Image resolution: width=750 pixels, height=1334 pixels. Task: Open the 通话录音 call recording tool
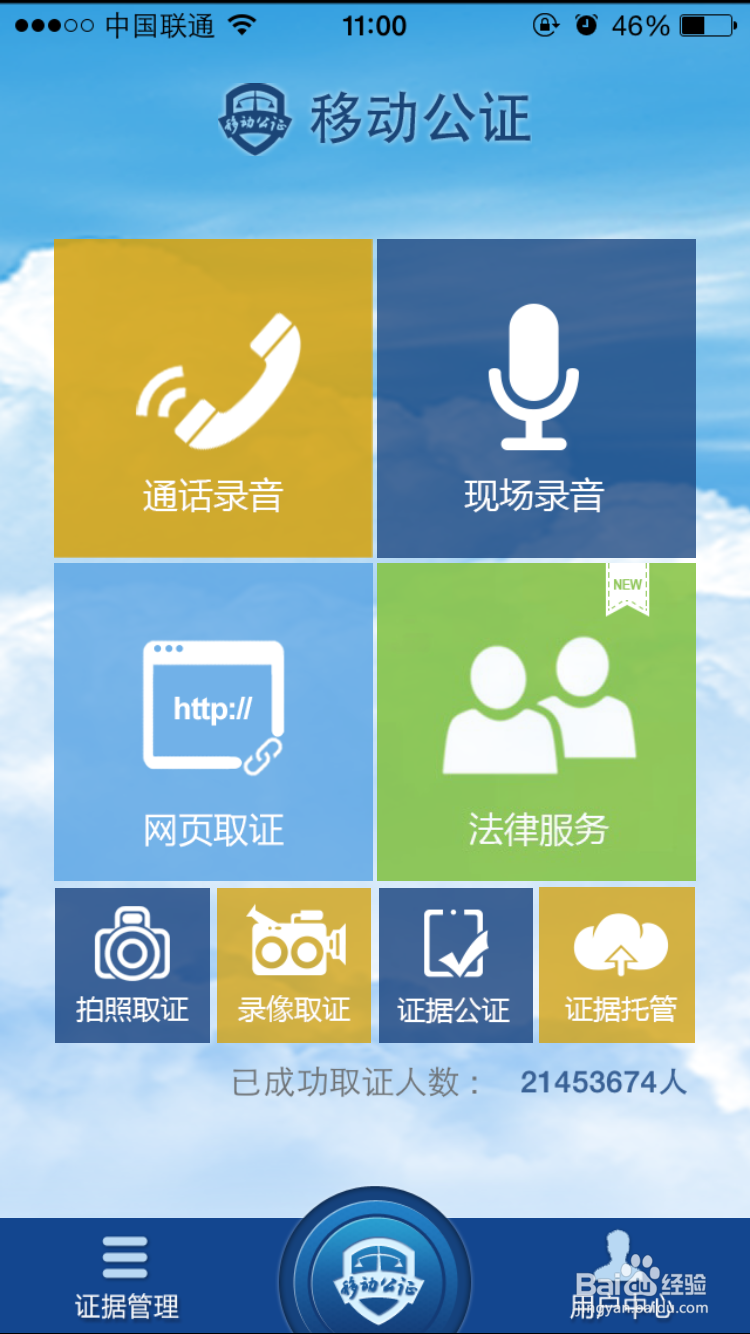[x=213, y=397]
